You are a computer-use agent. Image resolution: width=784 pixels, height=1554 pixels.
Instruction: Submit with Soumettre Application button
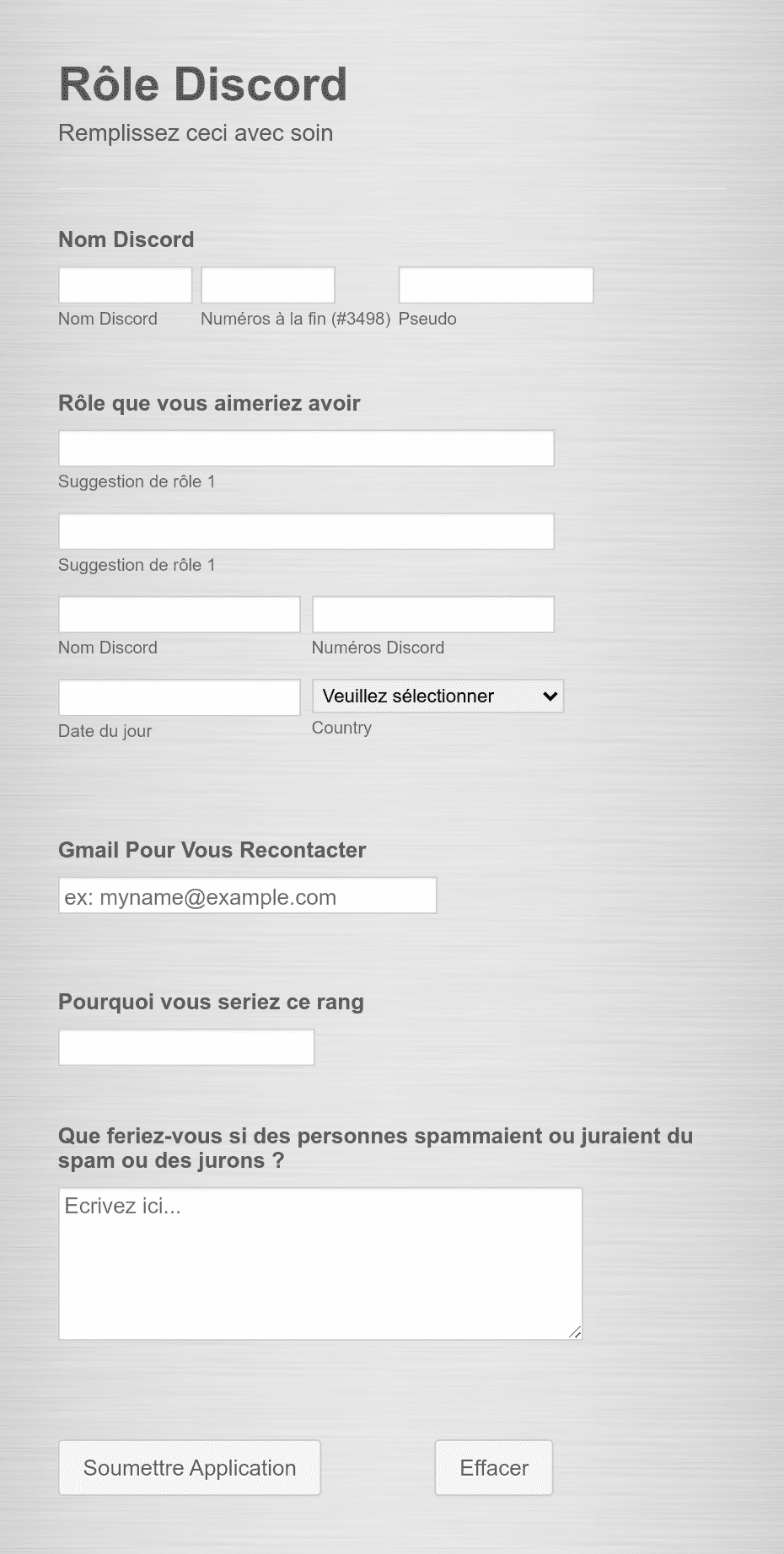pyautogui.click(x=190, y=1468)
